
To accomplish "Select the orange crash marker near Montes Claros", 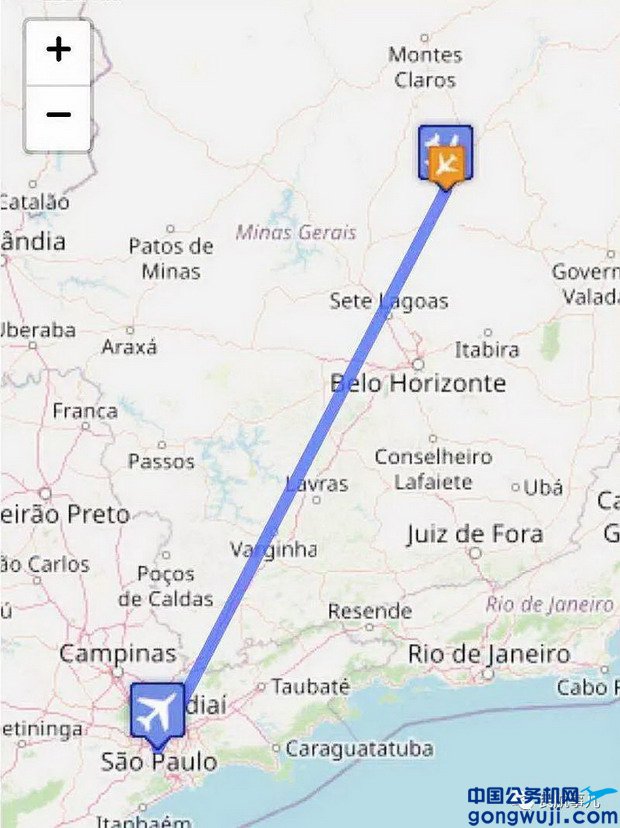I will point(446,163).
